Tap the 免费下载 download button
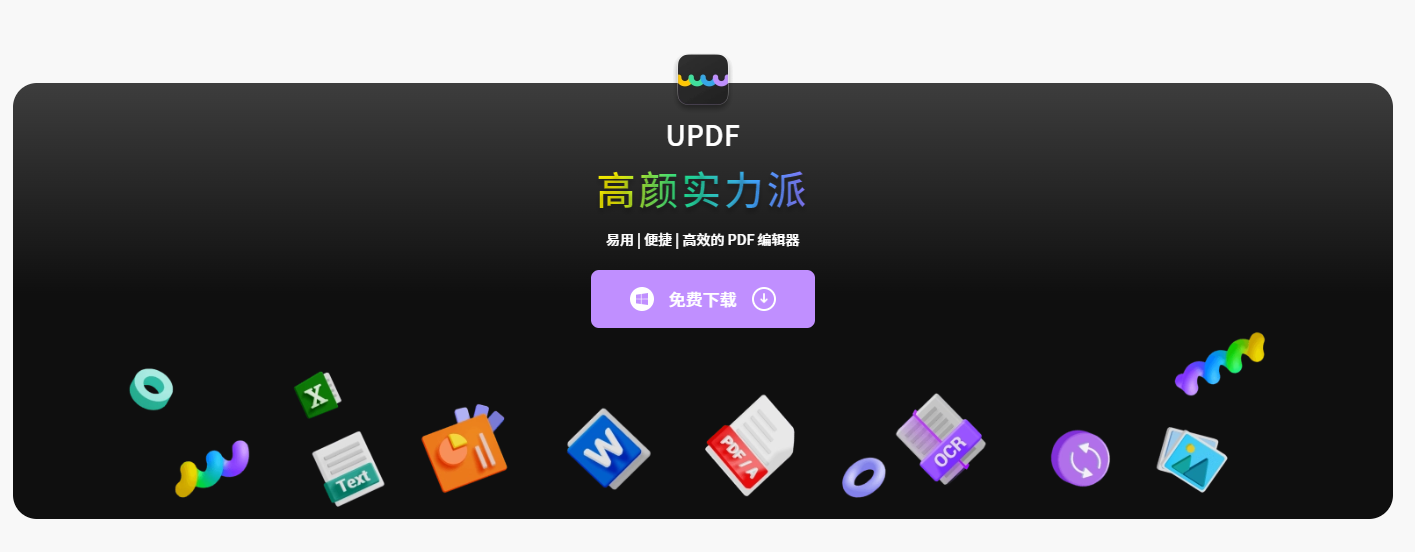Screen dimensions: 1415x552 [x=702, y=299]
